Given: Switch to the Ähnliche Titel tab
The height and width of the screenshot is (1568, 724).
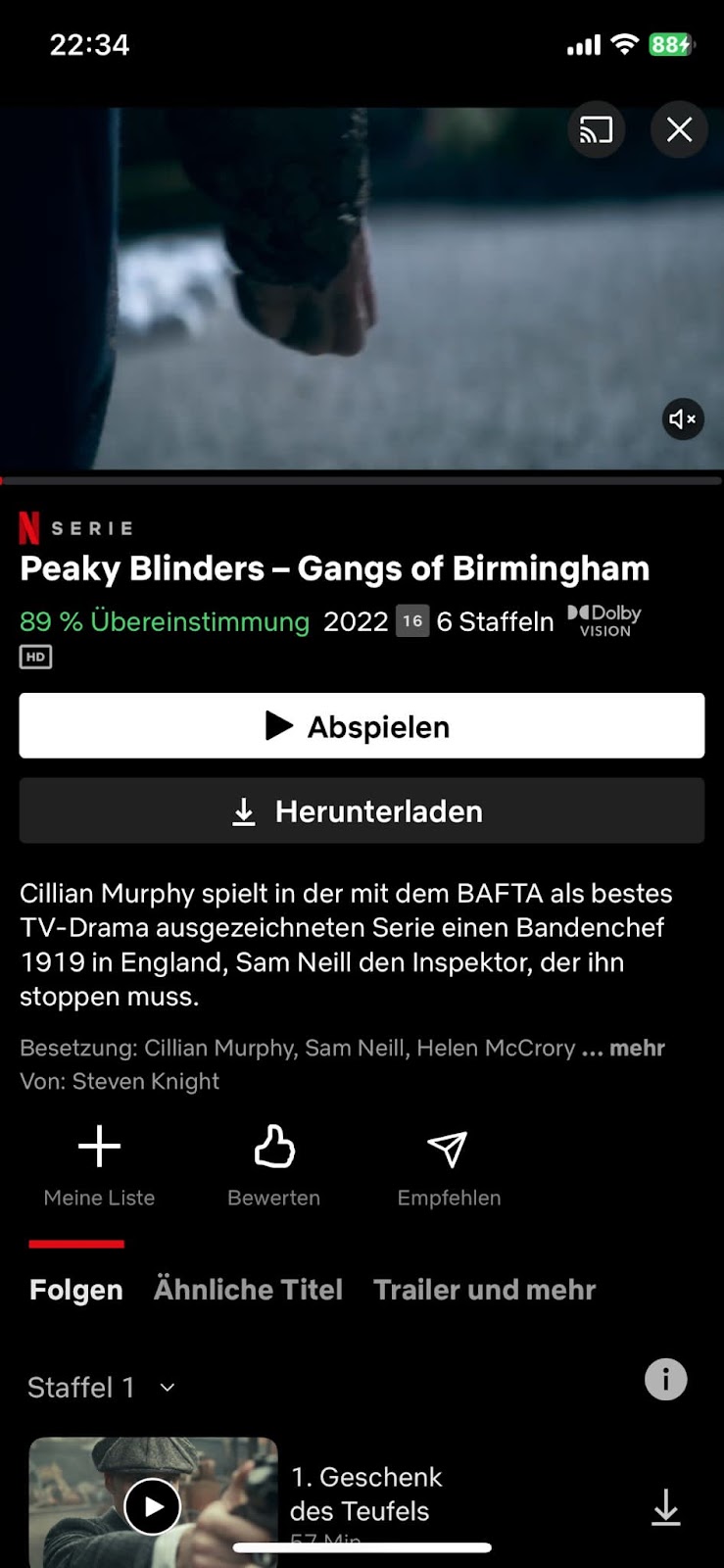Looking at the screenshot, I should pos(248,1290).
